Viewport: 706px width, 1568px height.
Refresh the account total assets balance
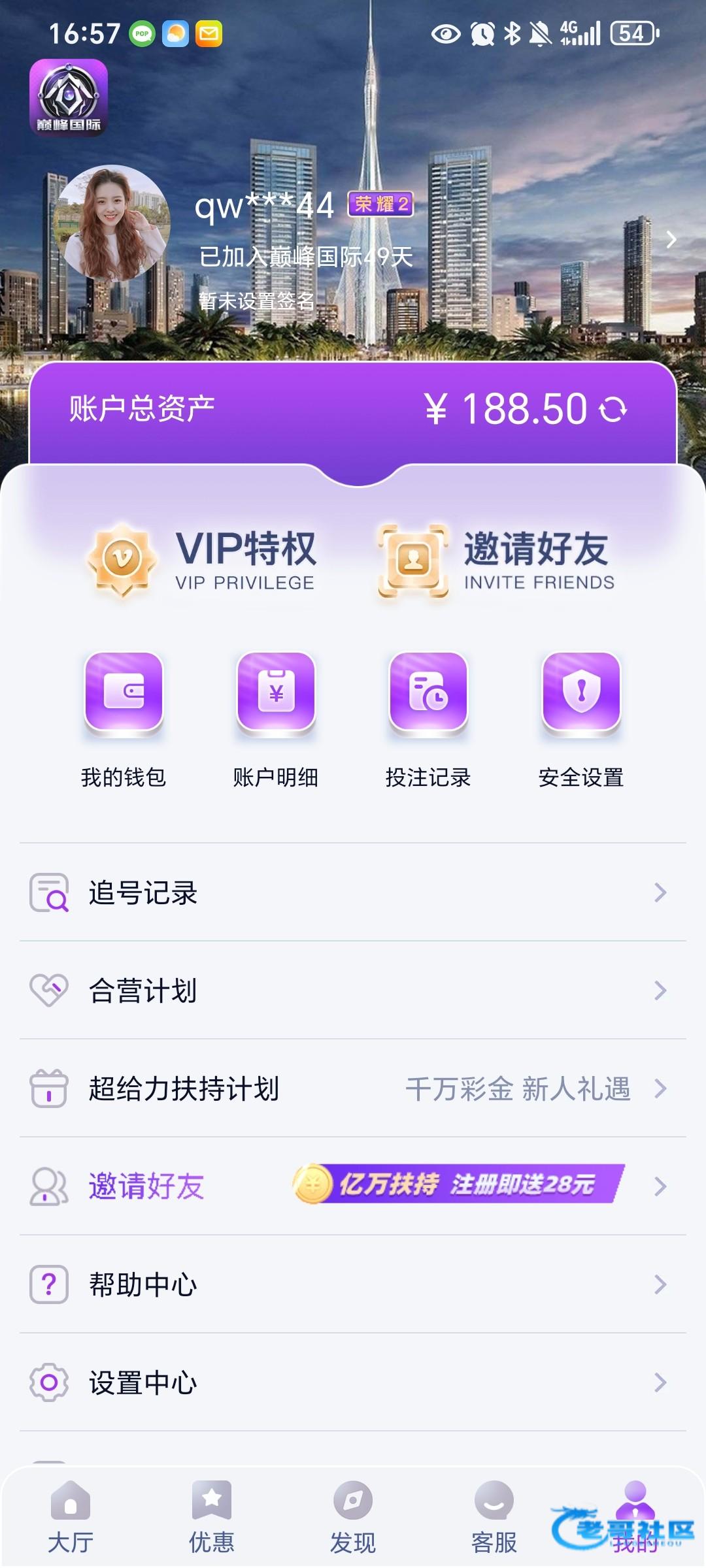613,410
